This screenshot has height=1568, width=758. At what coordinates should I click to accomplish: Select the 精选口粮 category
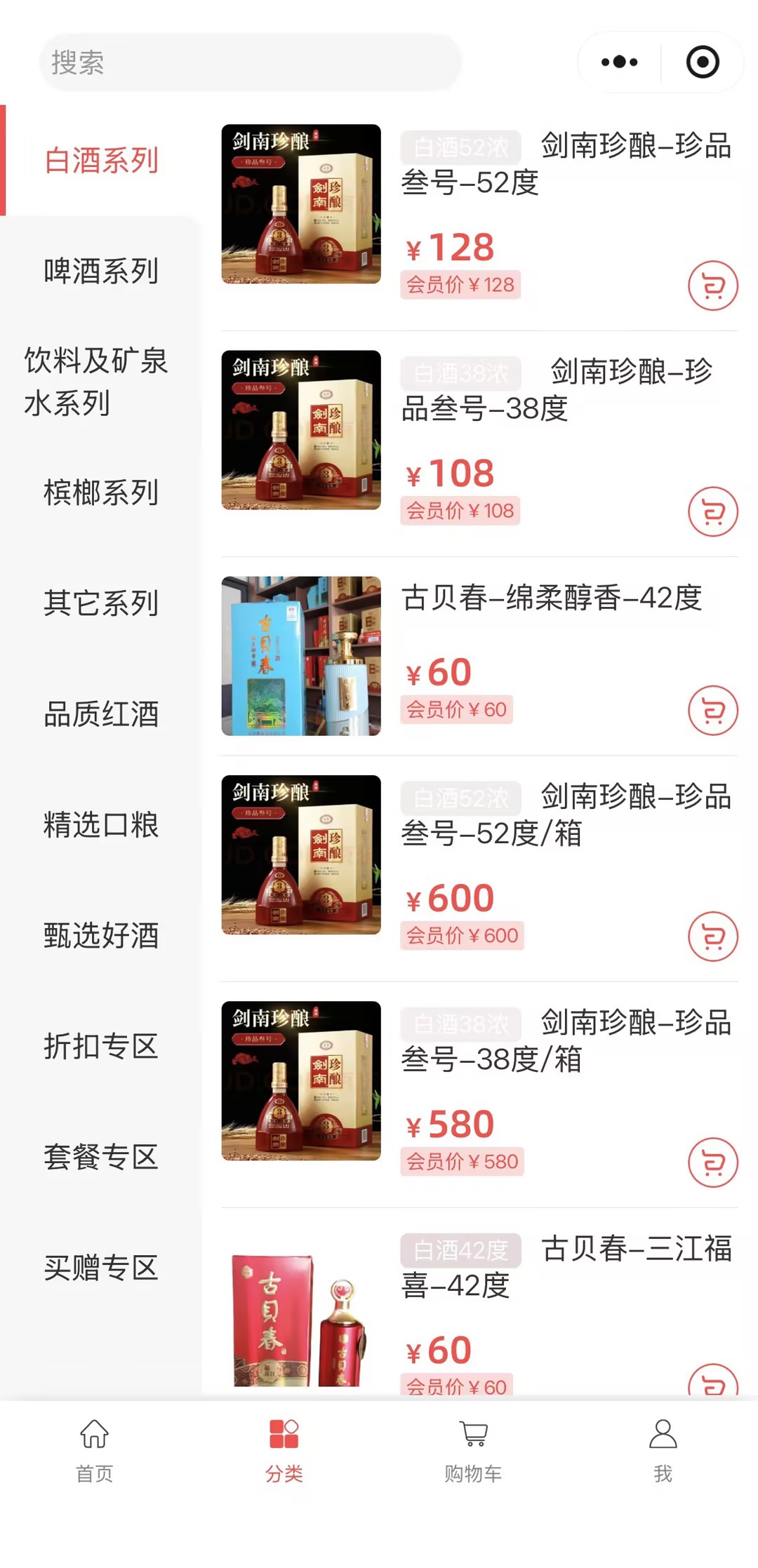101,824
